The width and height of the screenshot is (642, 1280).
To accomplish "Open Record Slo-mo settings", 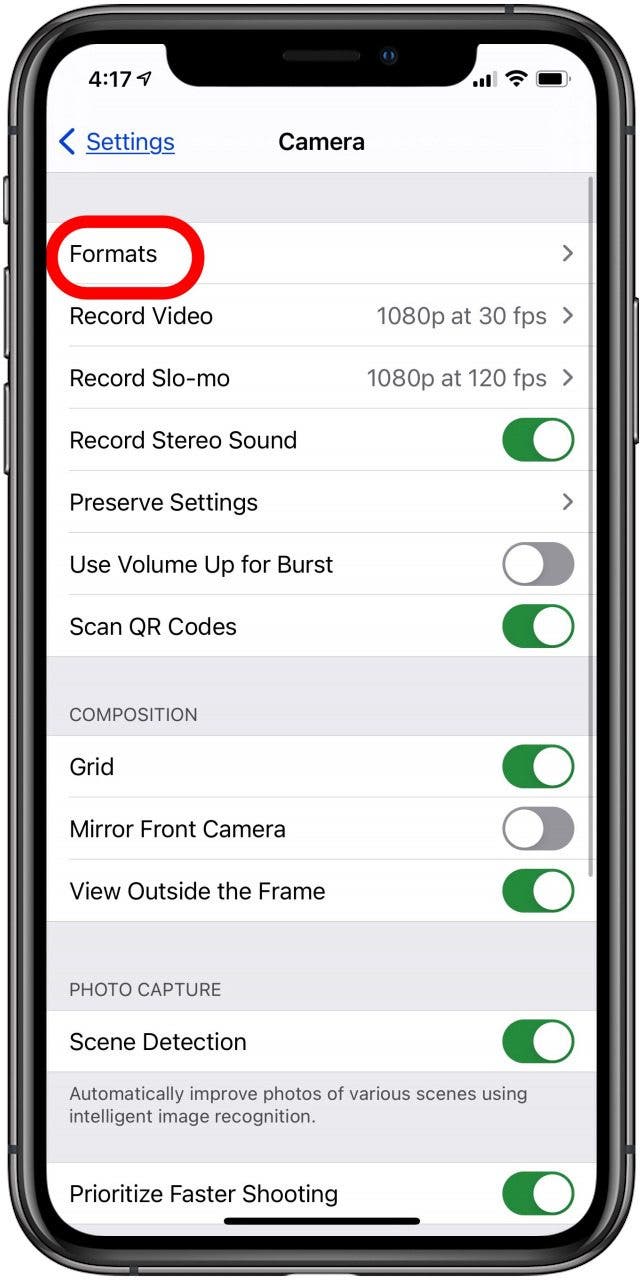I will 320,378.
